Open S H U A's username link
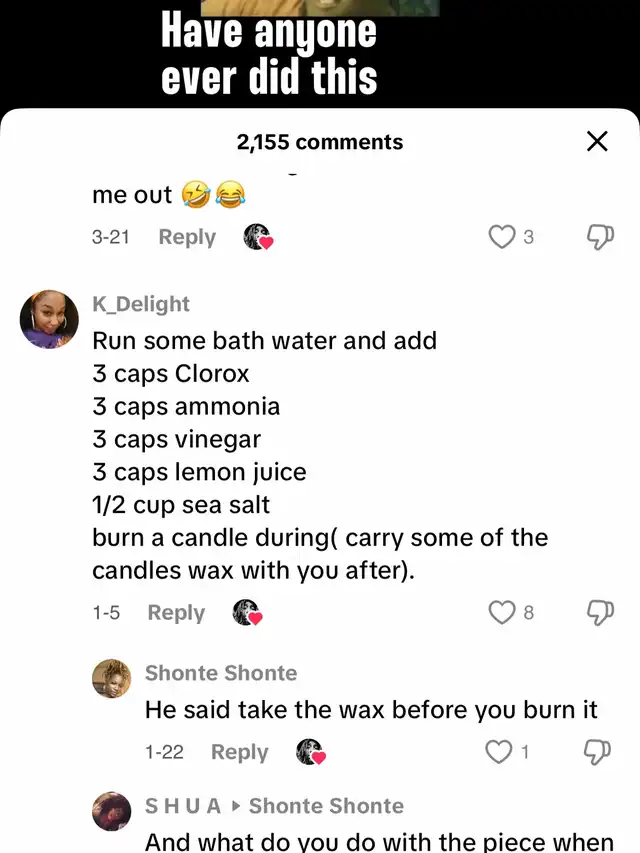Image resolution: width=640 pixels, height=853 pixels. [183, 806]
